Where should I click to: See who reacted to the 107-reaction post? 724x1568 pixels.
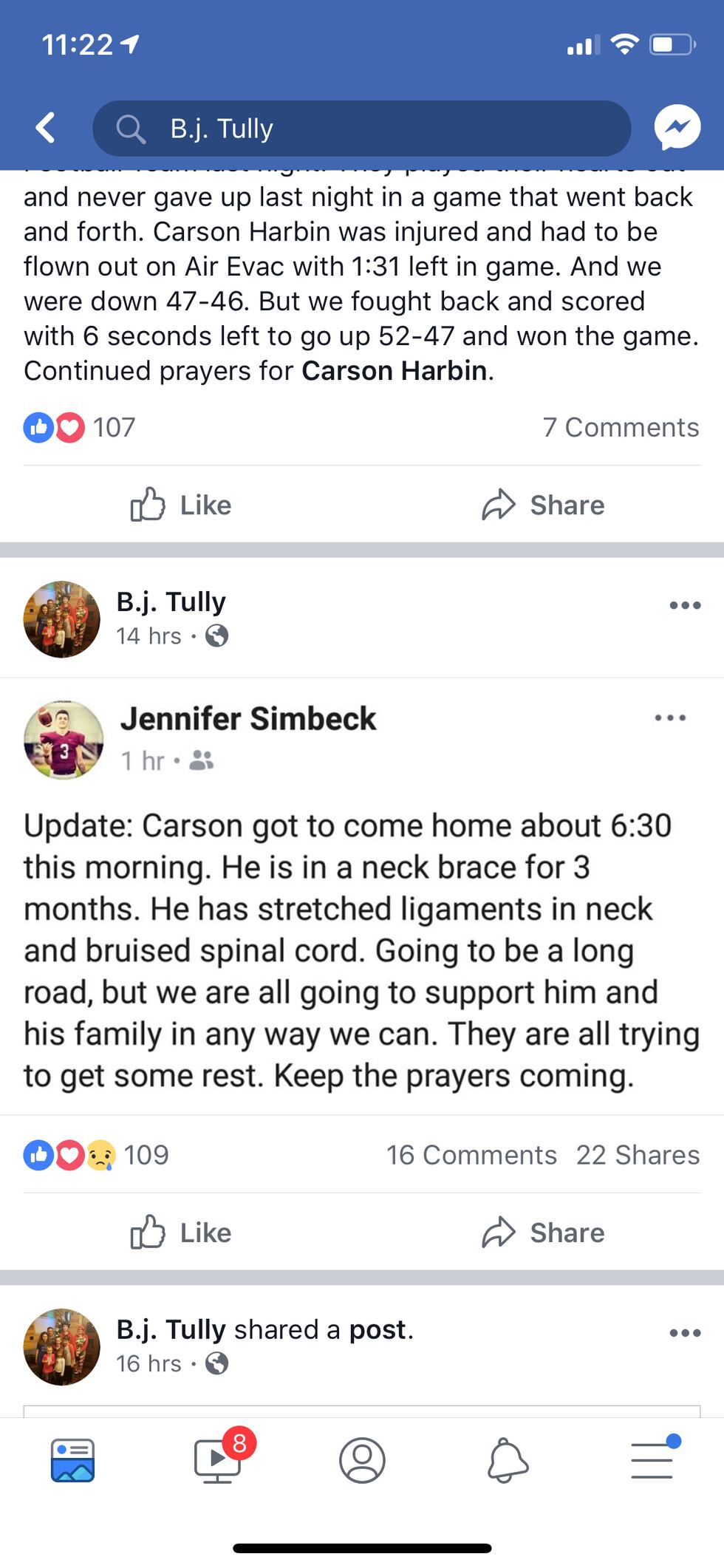click(80, 427)
